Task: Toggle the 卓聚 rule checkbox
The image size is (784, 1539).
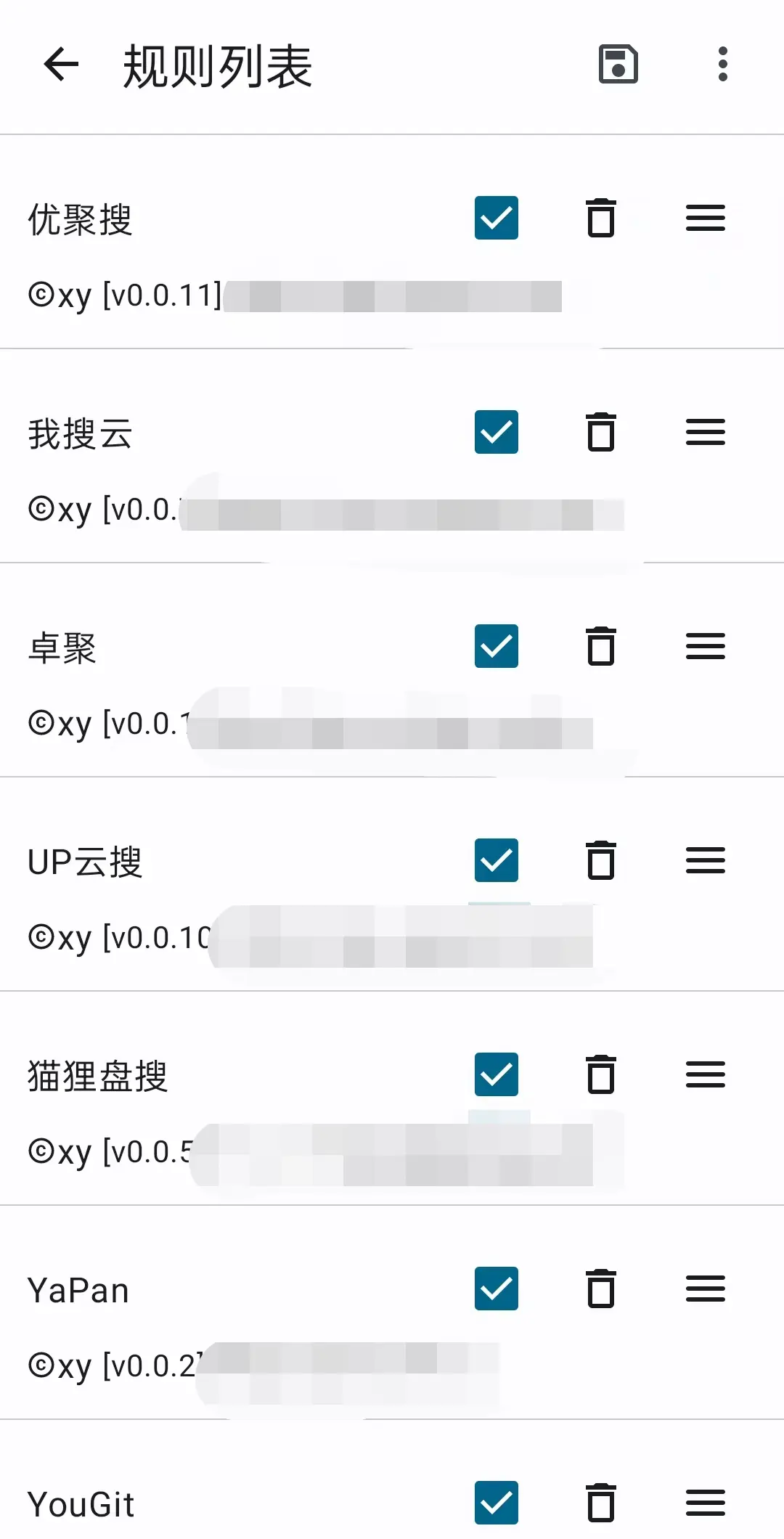Action: (497, 646)
